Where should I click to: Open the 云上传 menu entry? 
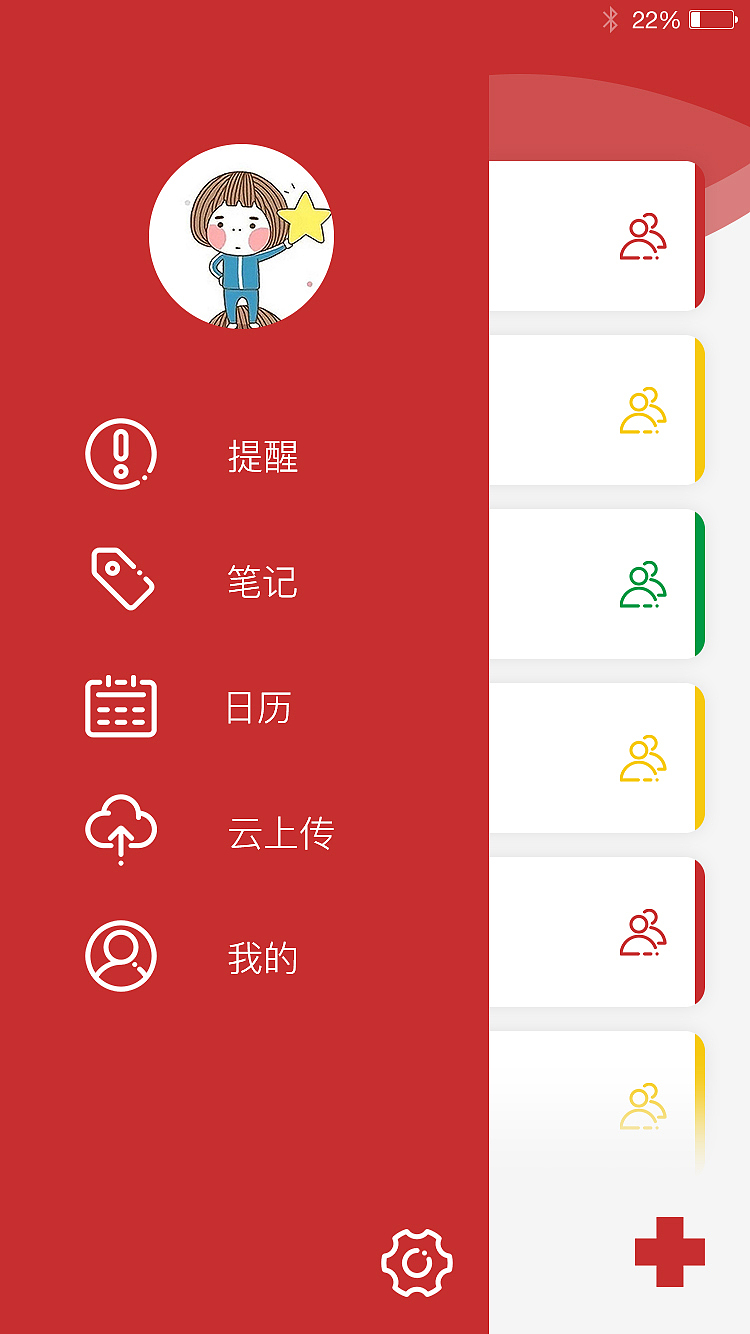[282, 833]
